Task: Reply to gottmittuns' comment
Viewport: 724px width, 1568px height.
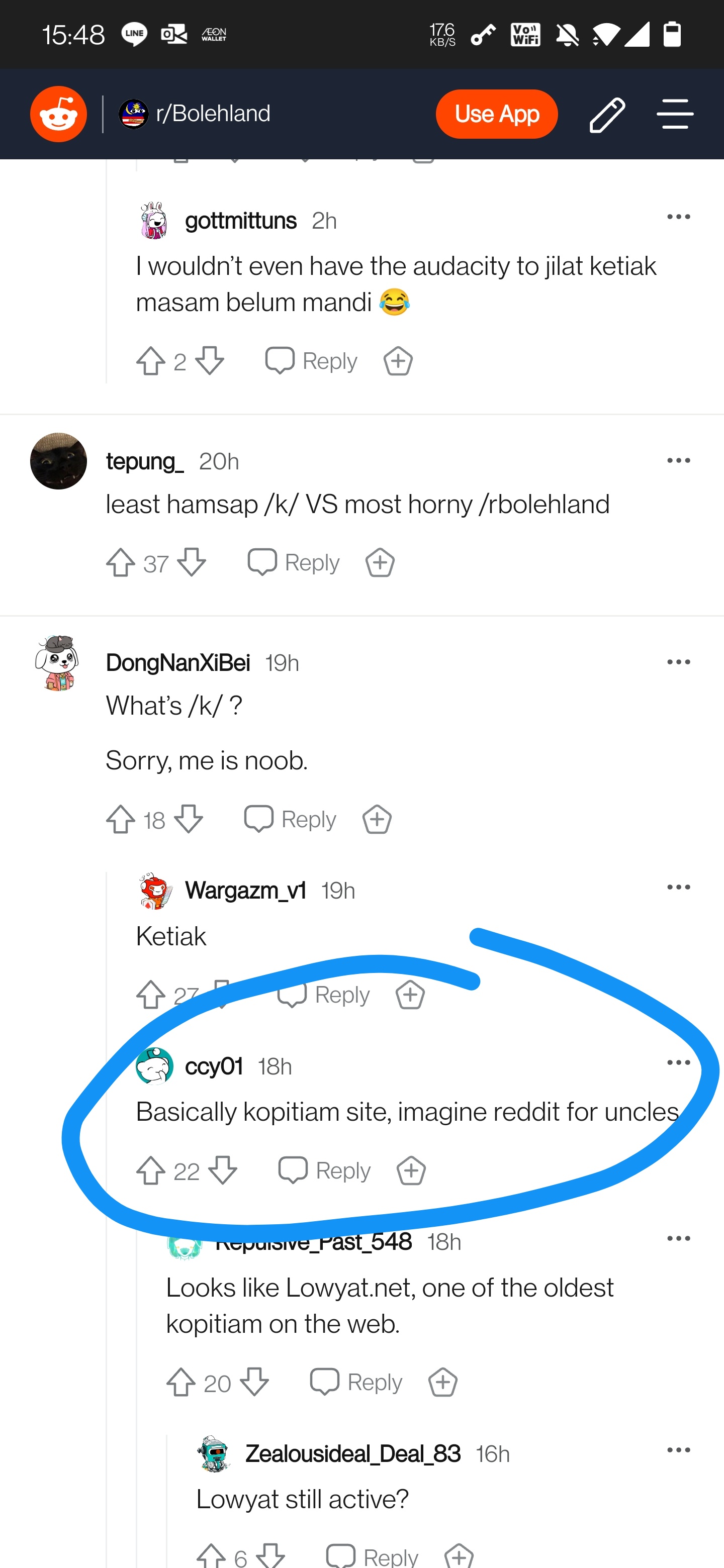Action: (311, 361)
